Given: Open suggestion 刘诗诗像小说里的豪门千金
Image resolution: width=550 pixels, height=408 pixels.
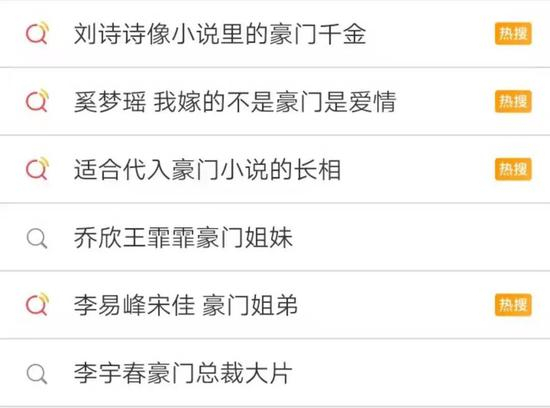Looking at the screenshot, I should [275, 34].
